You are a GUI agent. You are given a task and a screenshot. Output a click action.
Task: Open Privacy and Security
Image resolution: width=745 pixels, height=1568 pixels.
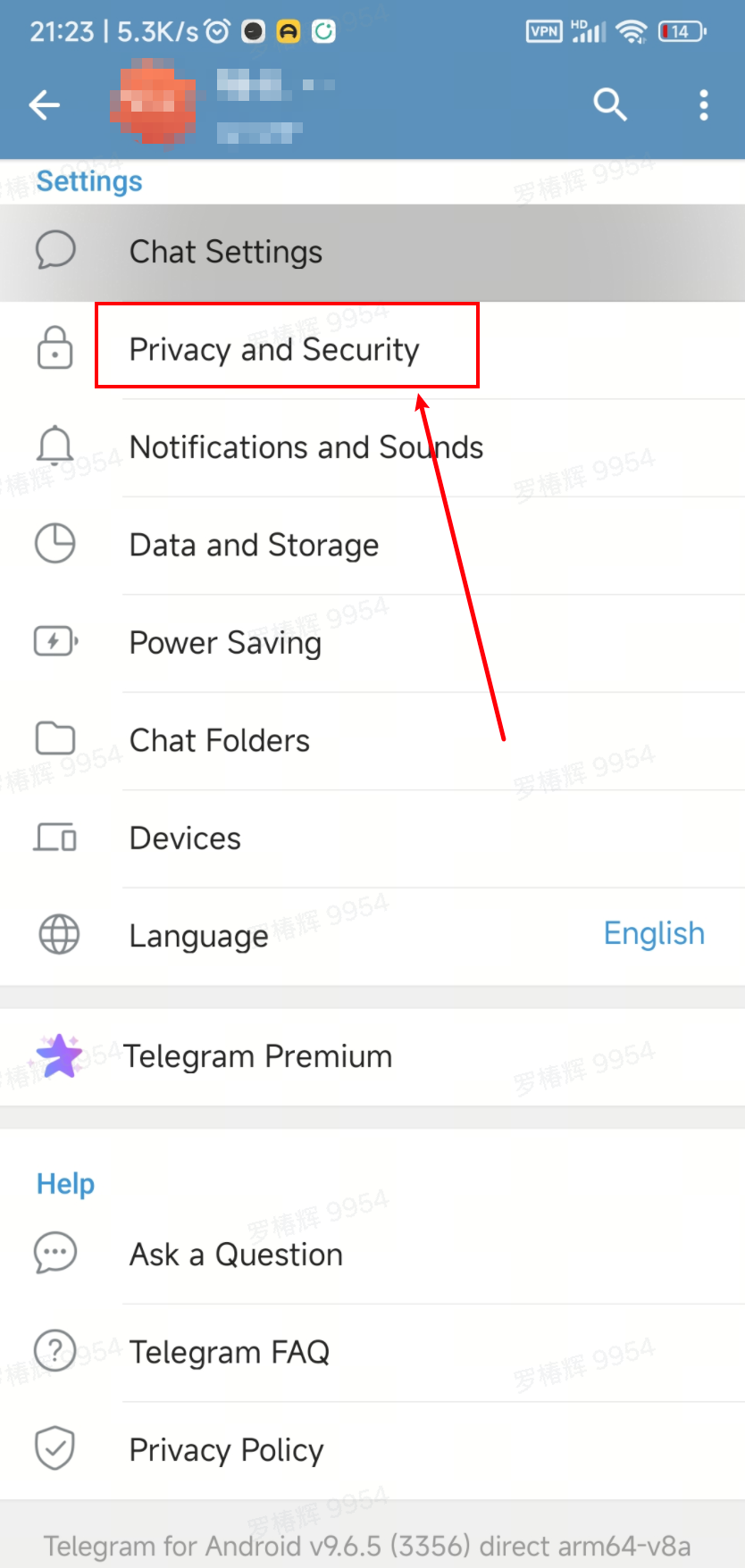[274, 349]
